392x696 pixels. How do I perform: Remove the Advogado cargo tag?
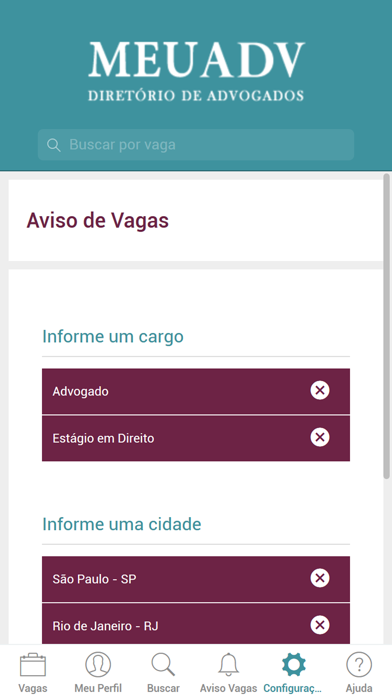[x=320, y=391]
